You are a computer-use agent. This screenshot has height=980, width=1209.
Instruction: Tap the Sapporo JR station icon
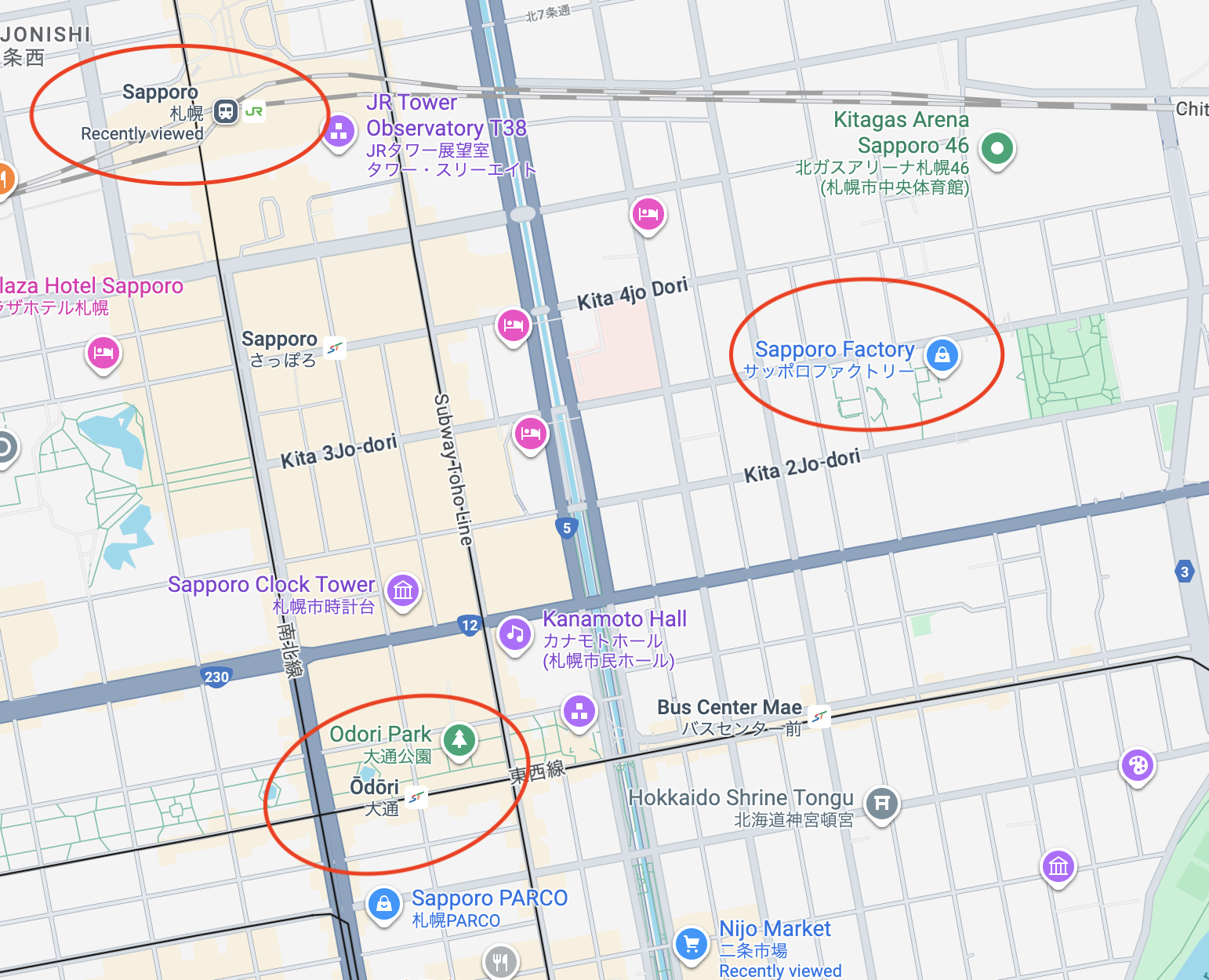point(226,111)
